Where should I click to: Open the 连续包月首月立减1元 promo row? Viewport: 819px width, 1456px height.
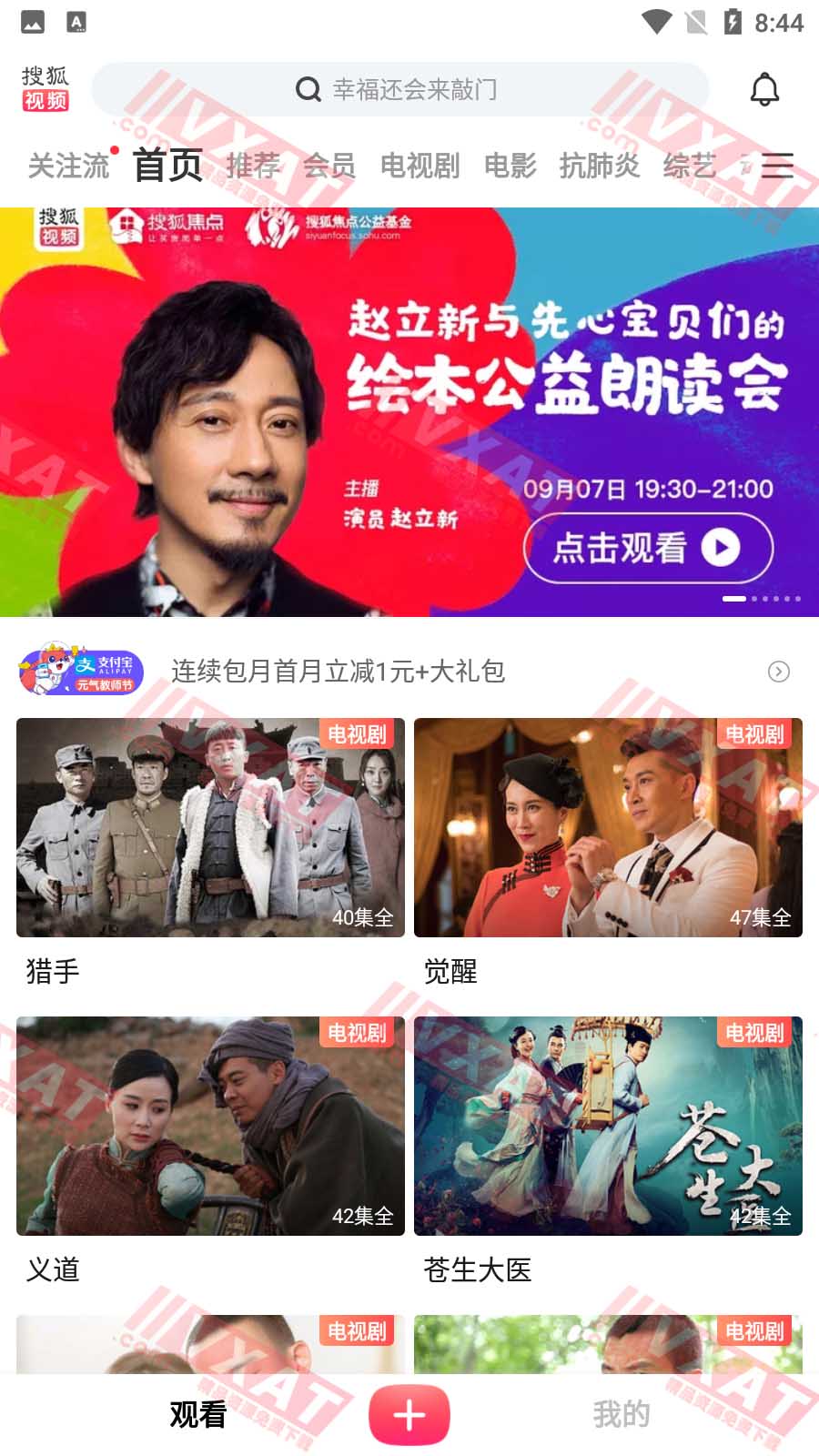(409, 672)
